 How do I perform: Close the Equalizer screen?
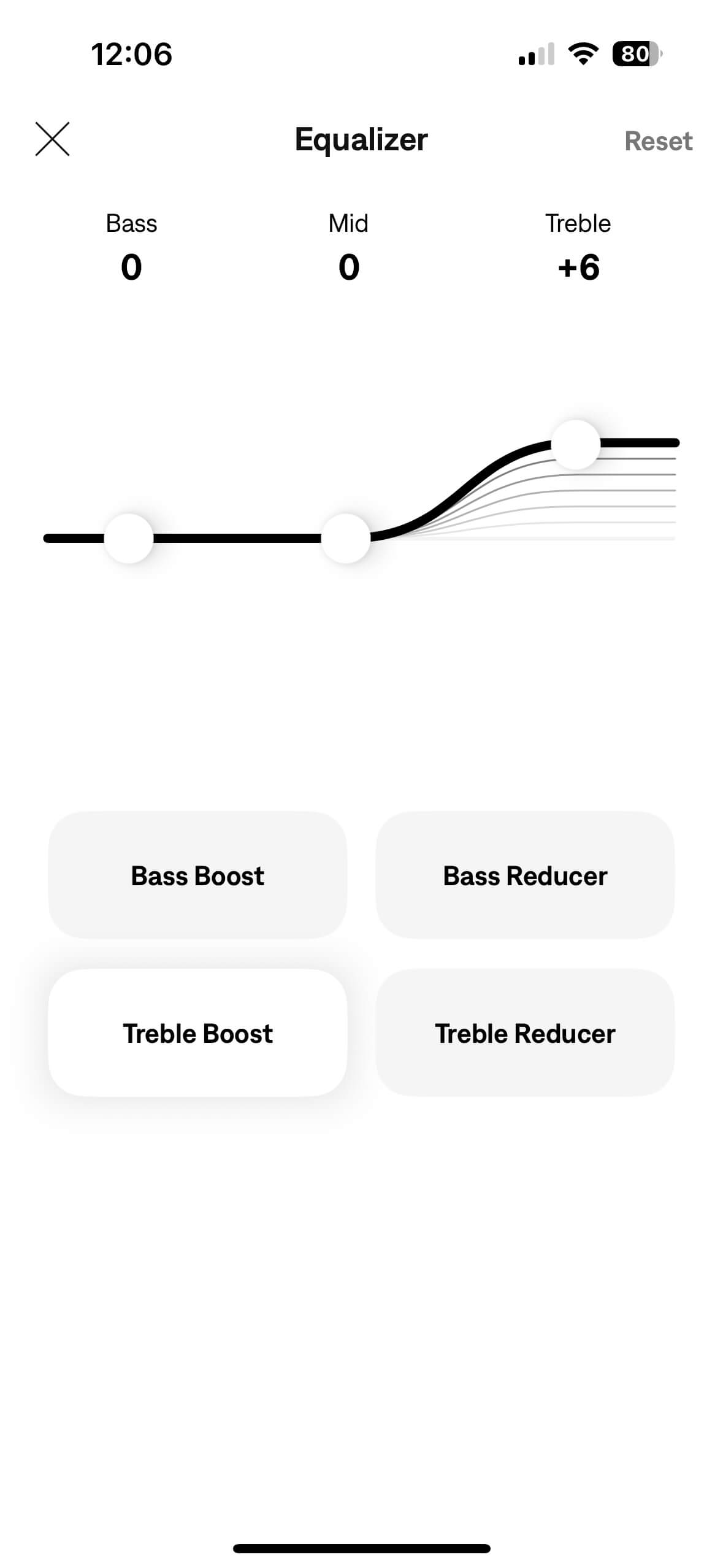point(52,139)
